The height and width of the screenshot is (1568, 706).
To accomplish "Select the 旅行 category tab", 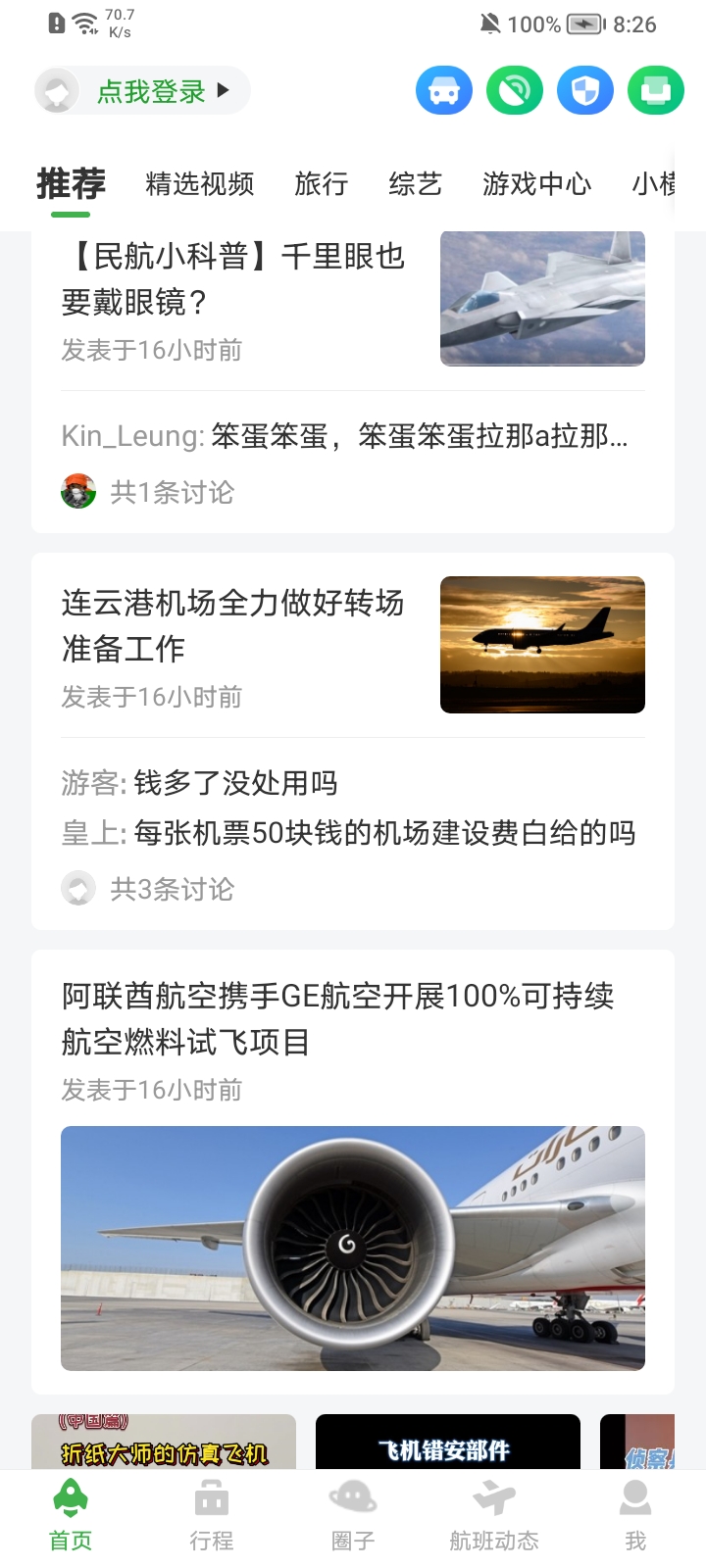I will coord(321,184).
